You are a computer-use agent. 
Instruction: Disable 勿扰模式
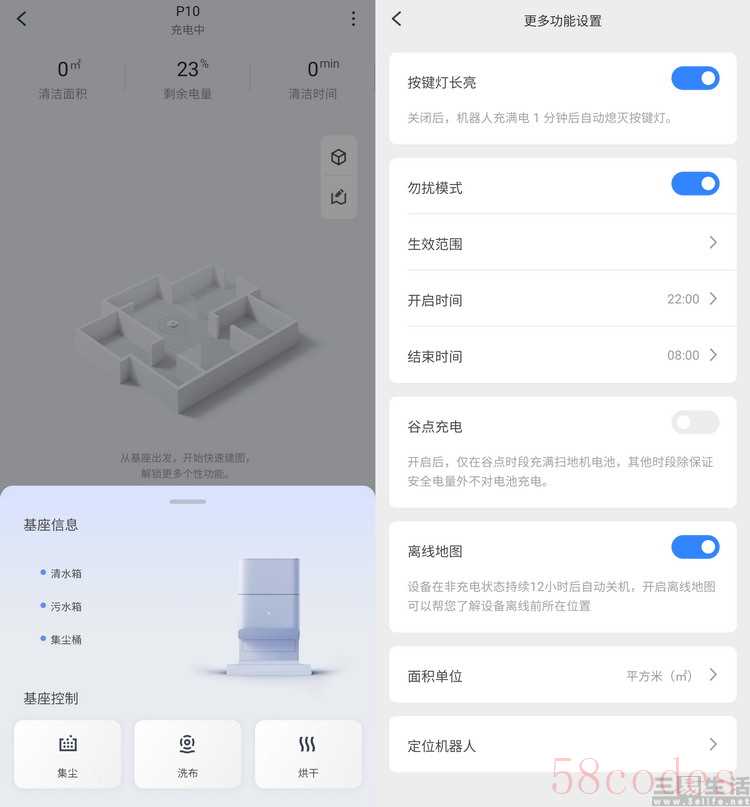694,184
